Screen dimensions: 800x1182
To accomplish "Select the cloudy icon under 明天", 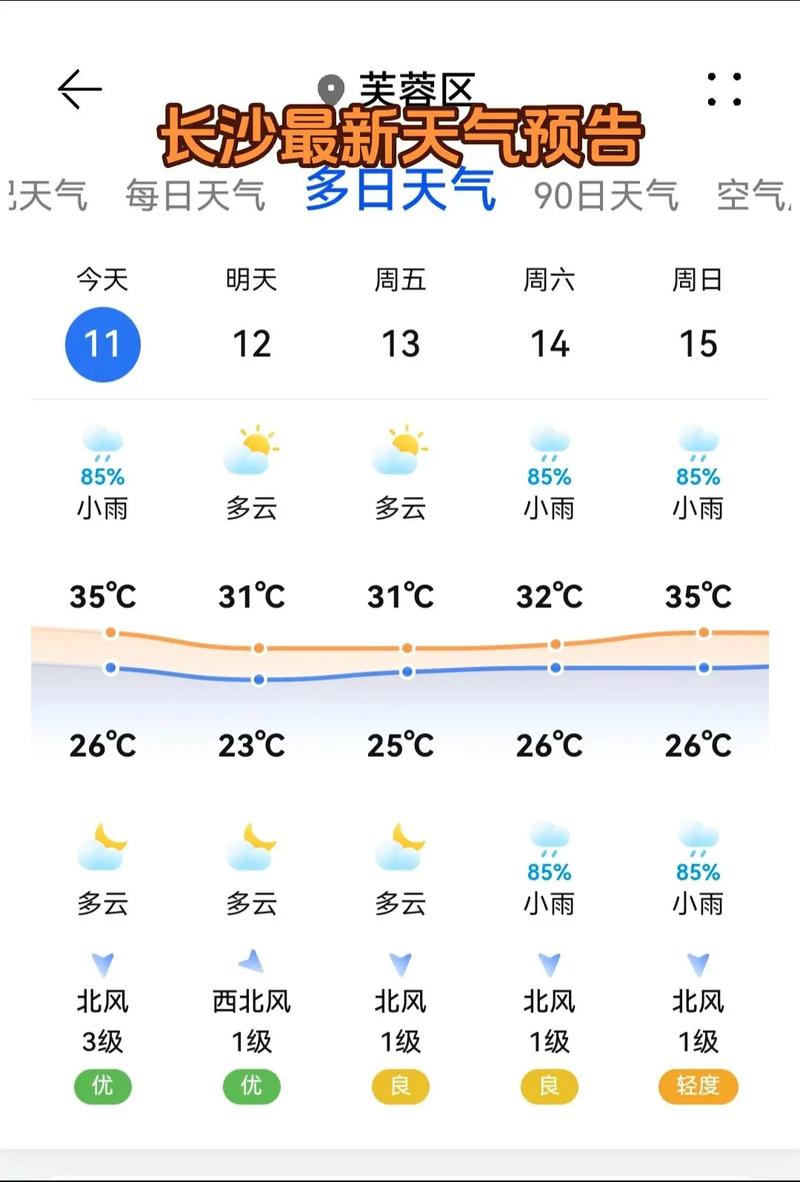I will (x=252, y=450).
